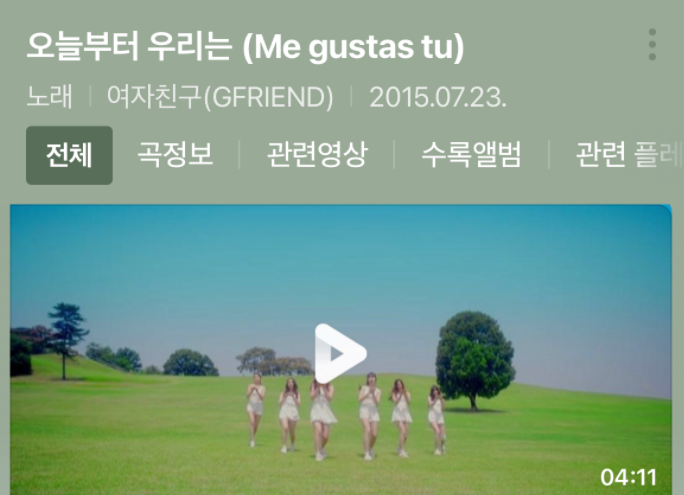Switch to the 관련영상 tab
The height and width of the screenshot is (495, 684).
point(316,155)
